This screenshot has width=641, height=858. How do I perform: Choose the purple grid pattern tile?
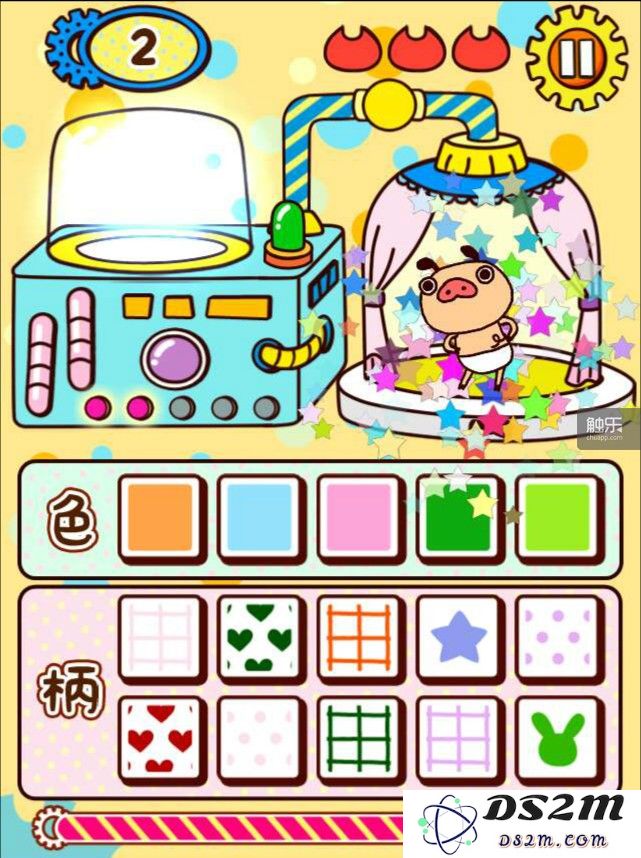pyautogui.click(x=459, y=739)
